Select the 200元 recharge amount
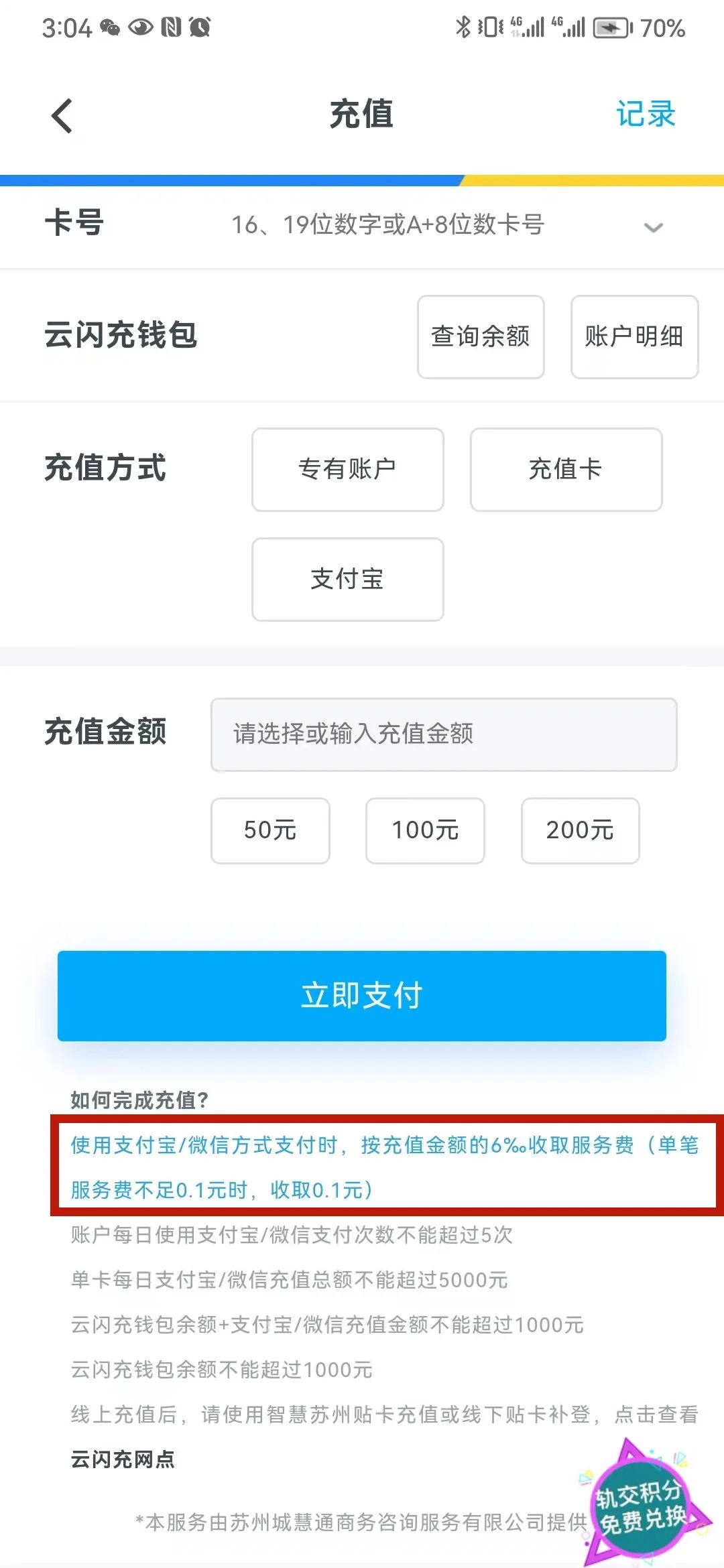 click(580, 831)
